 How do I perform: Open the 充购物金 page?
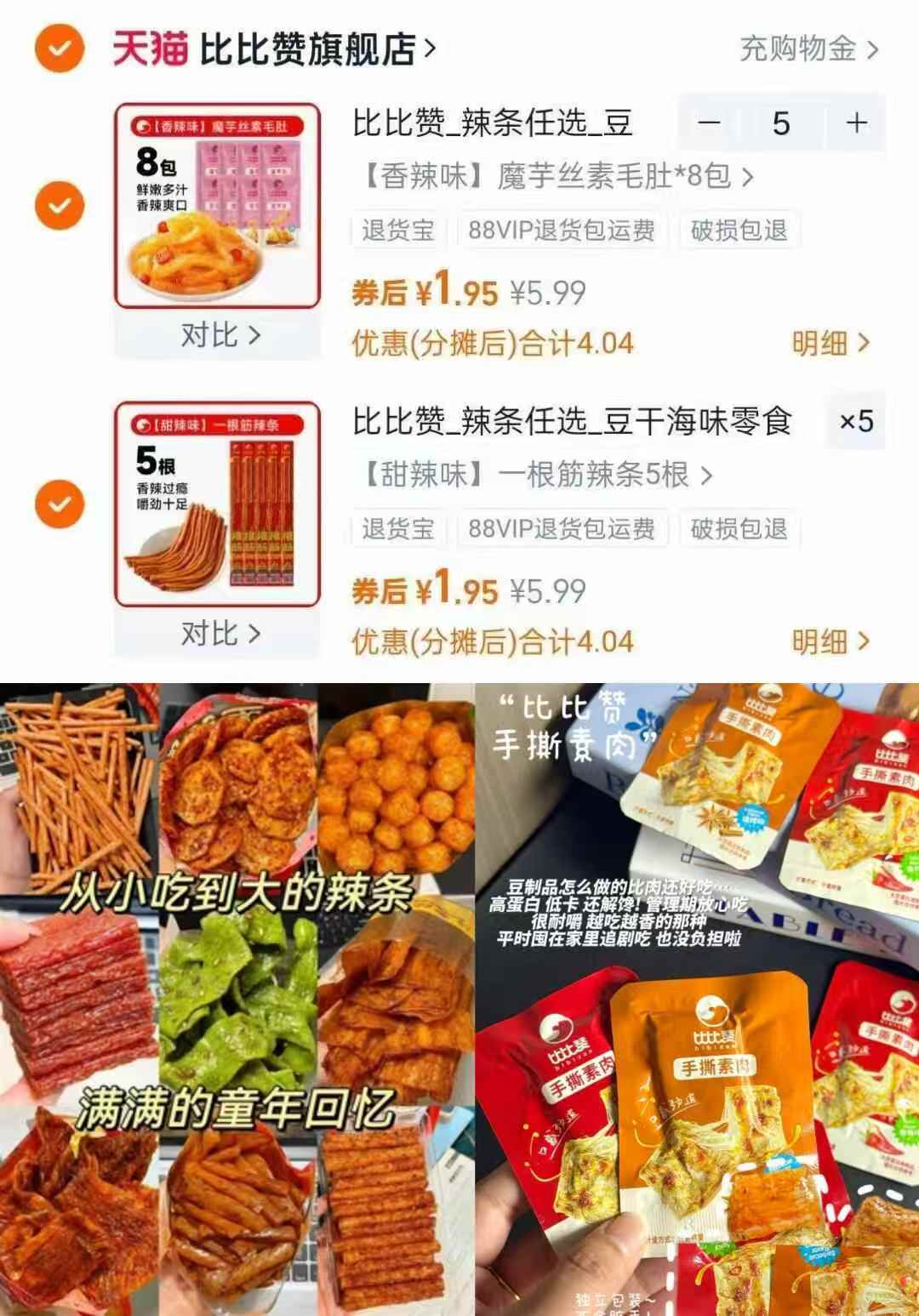click(800, 48)
